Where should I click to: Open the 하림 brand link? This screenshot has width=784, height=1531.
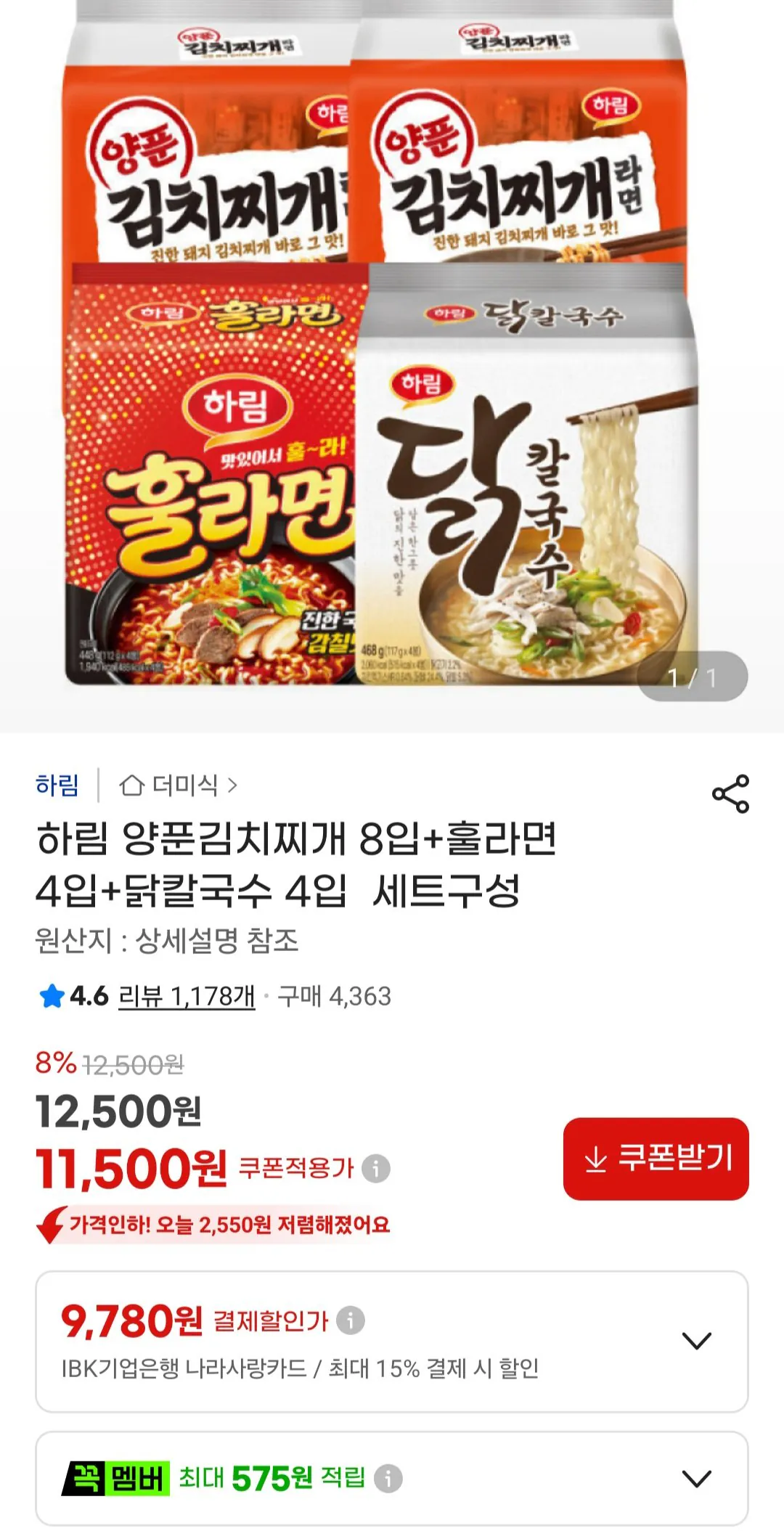(57, 785)
